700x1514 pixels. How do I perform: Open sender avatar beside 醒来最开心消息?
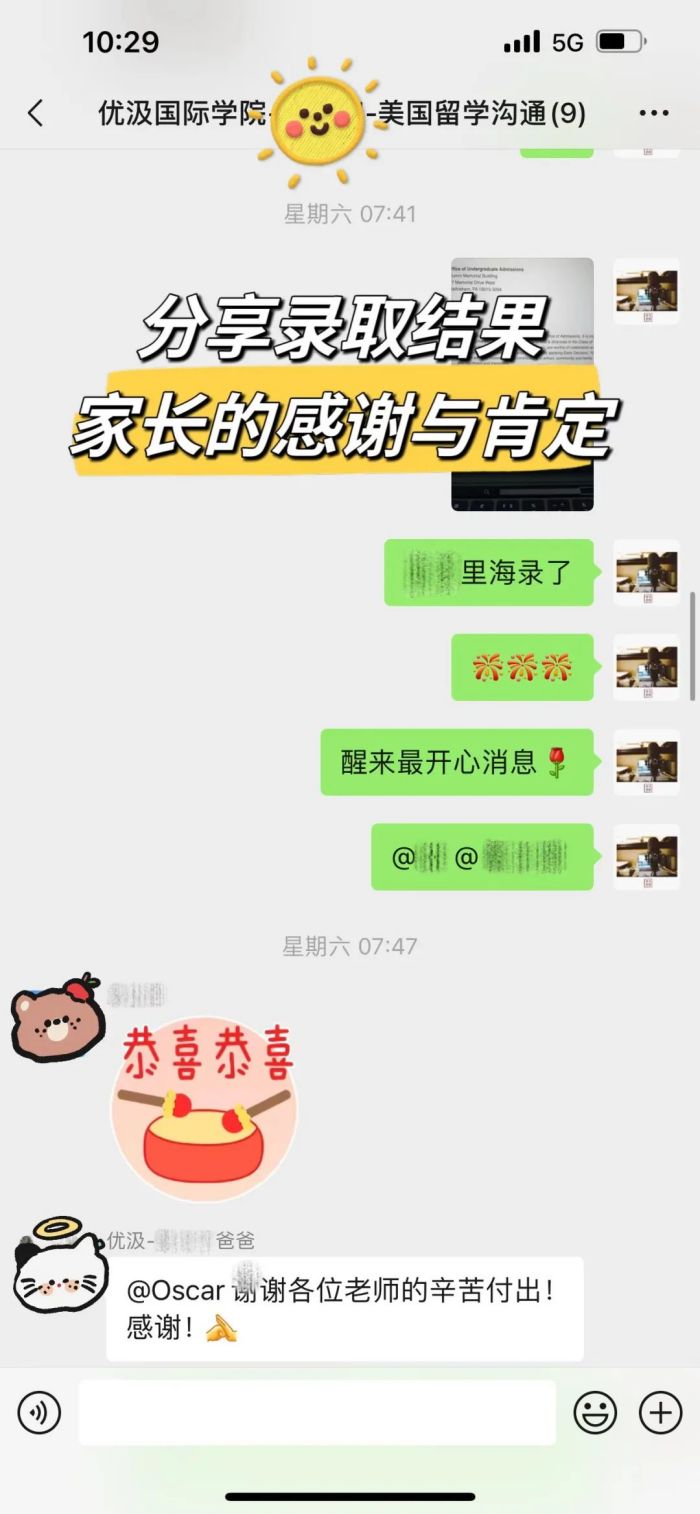pos(646,762)
